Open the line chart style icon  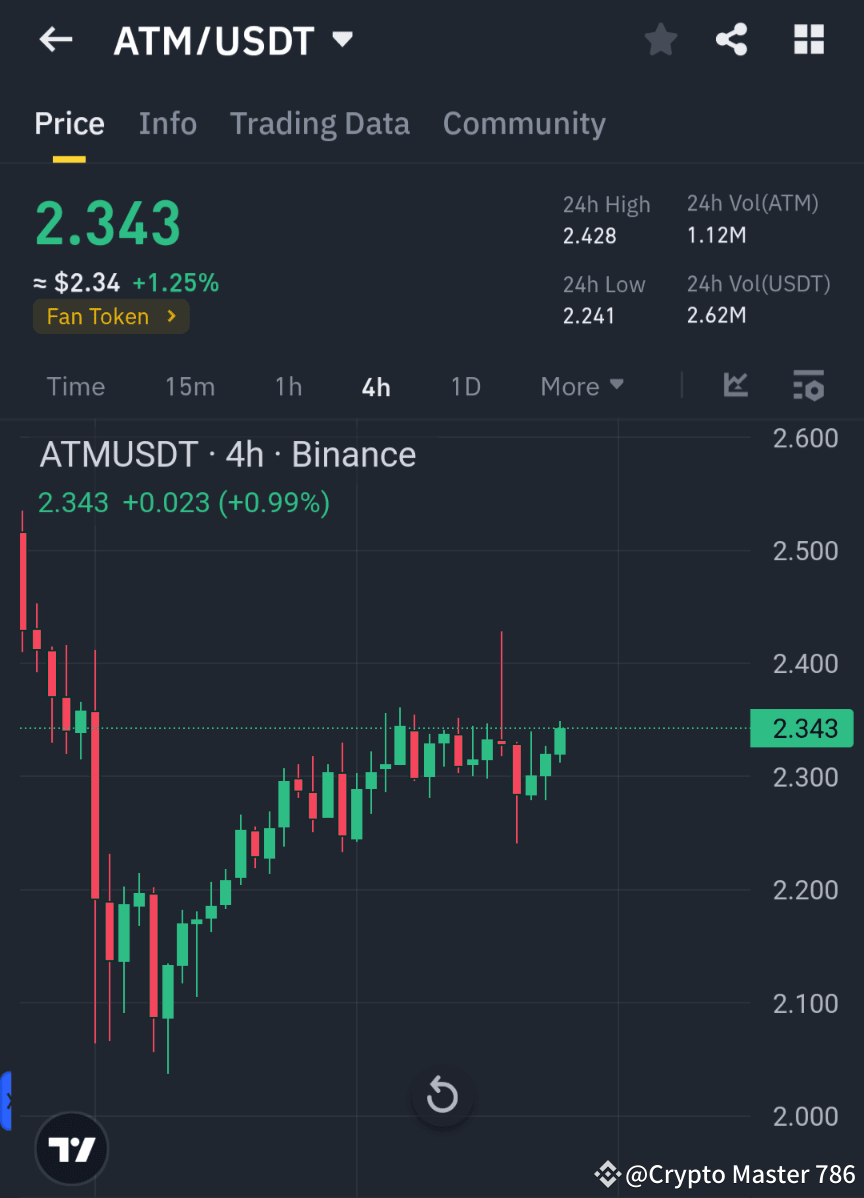pyautogui.click(x=736, y=386)
